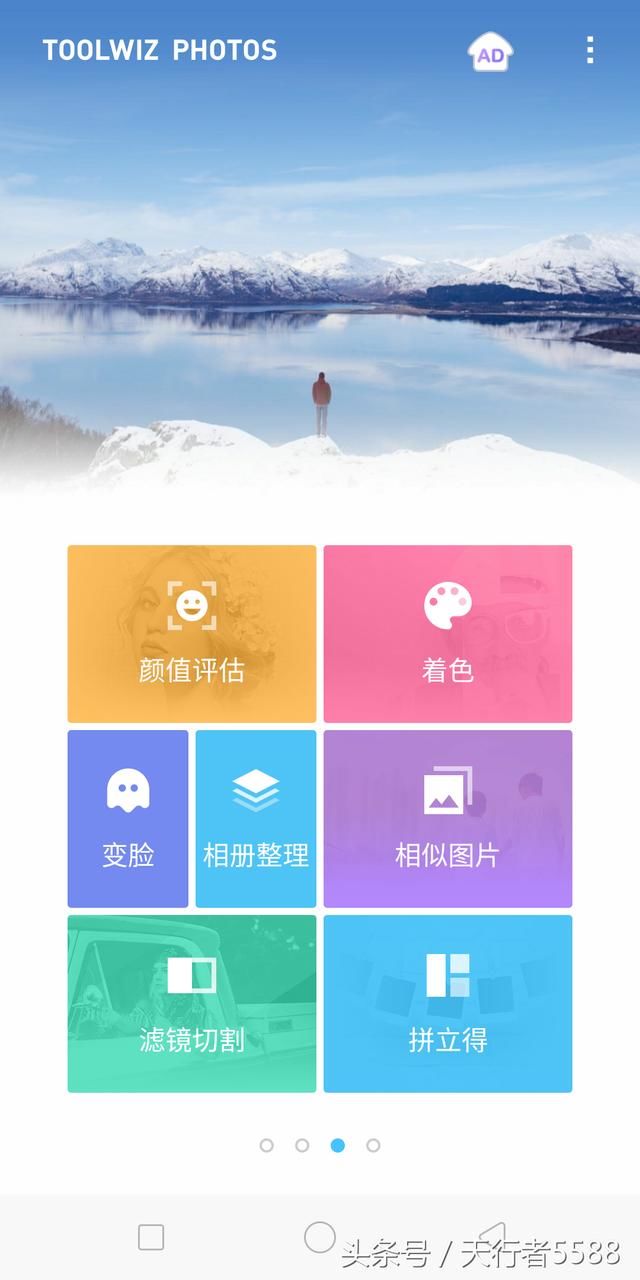640x1280 pixels.
Task: Open 相册整理 album organizer
Action: [256, 818]
